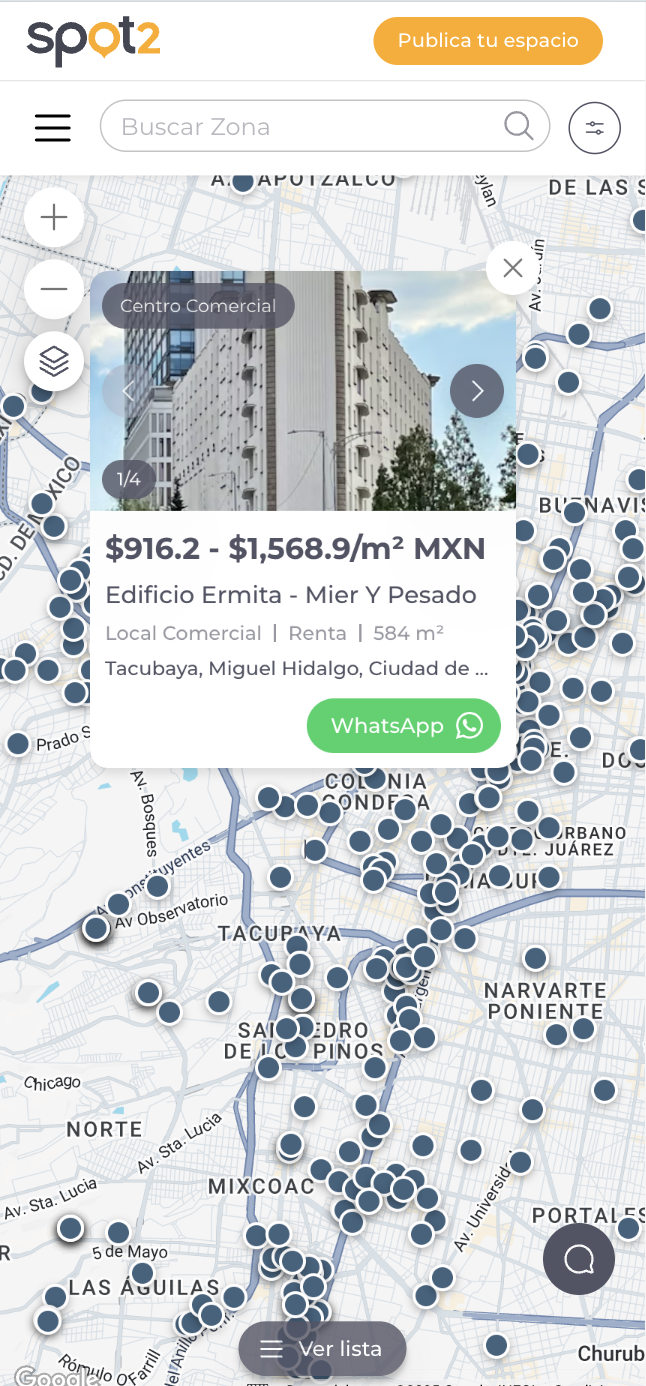Open the hamburger menu
Image resolution: width=646 pixels, height=1386 pixels.
(x=53, y=128)
